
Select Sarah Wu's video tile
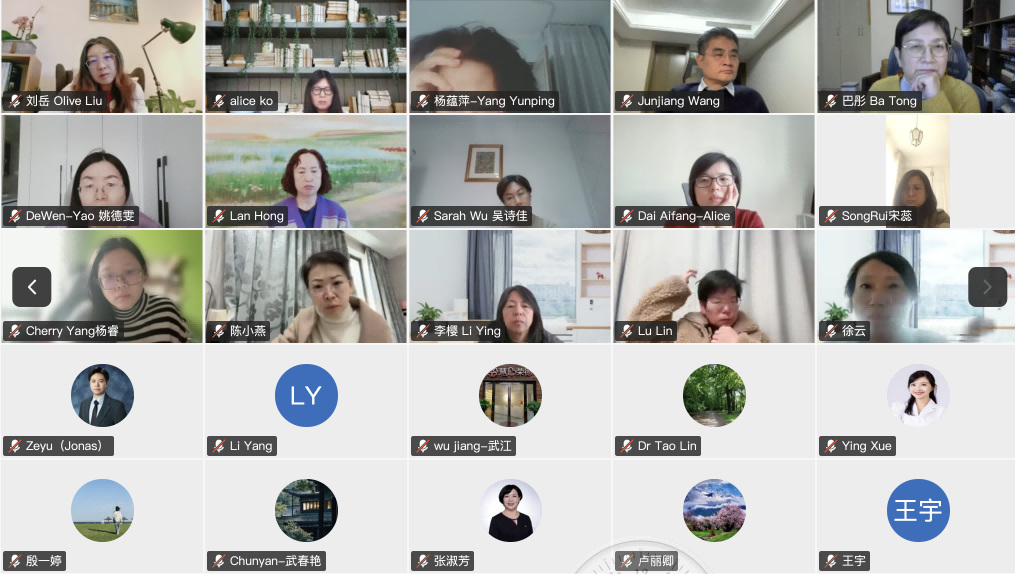[509, 170]
